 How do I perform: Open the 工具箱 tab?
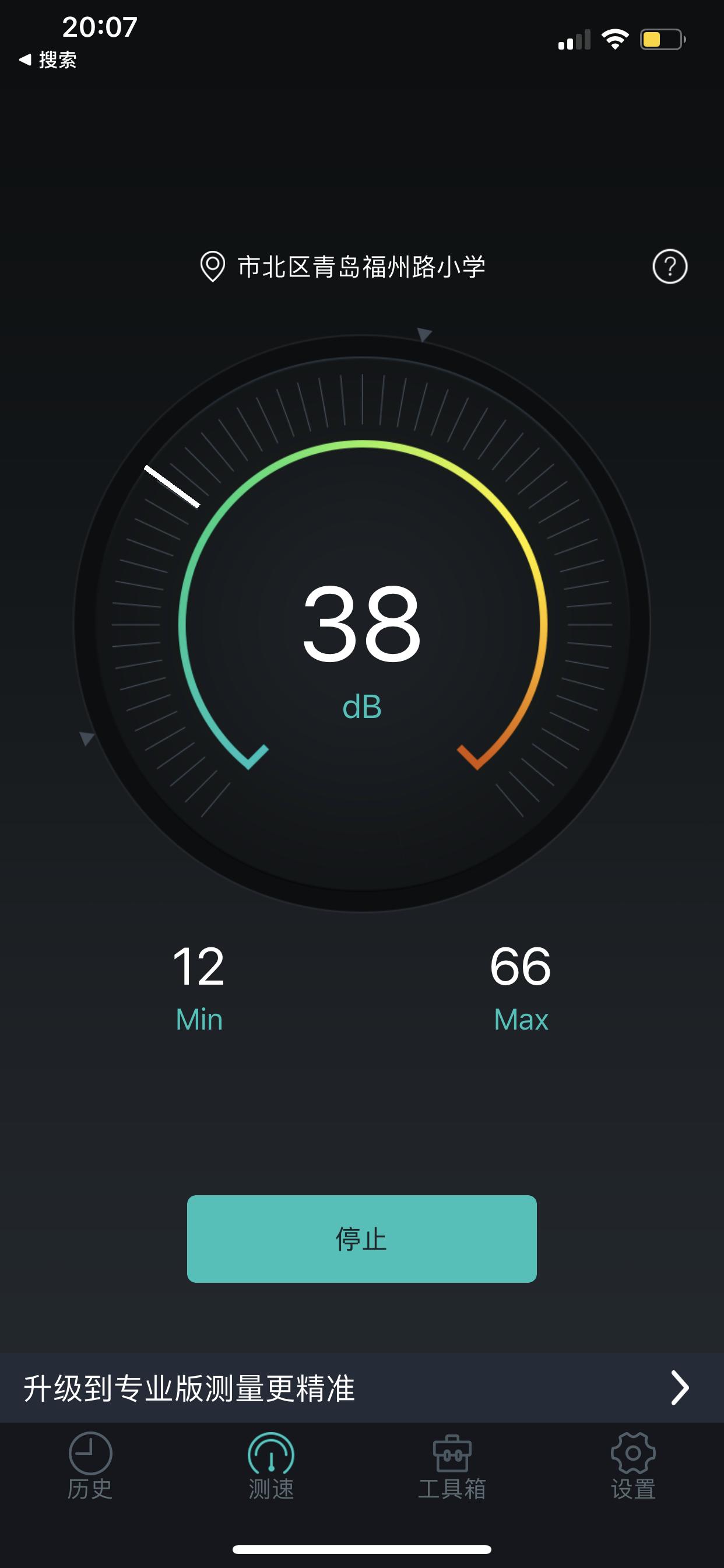pyautogui.click(x=451, y=1466)
